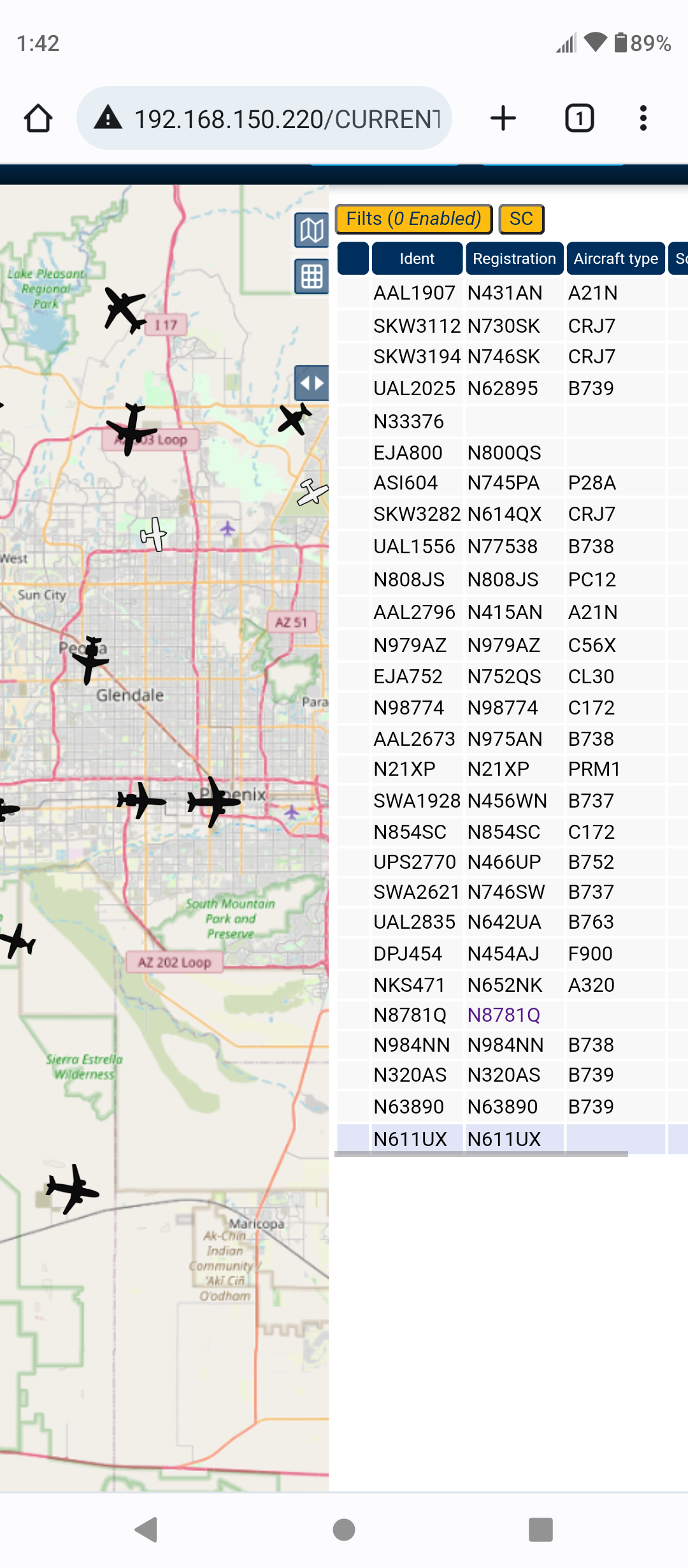688x1568 pixels.
Task: Open the browser overflow menu
Action: (643, 119)
